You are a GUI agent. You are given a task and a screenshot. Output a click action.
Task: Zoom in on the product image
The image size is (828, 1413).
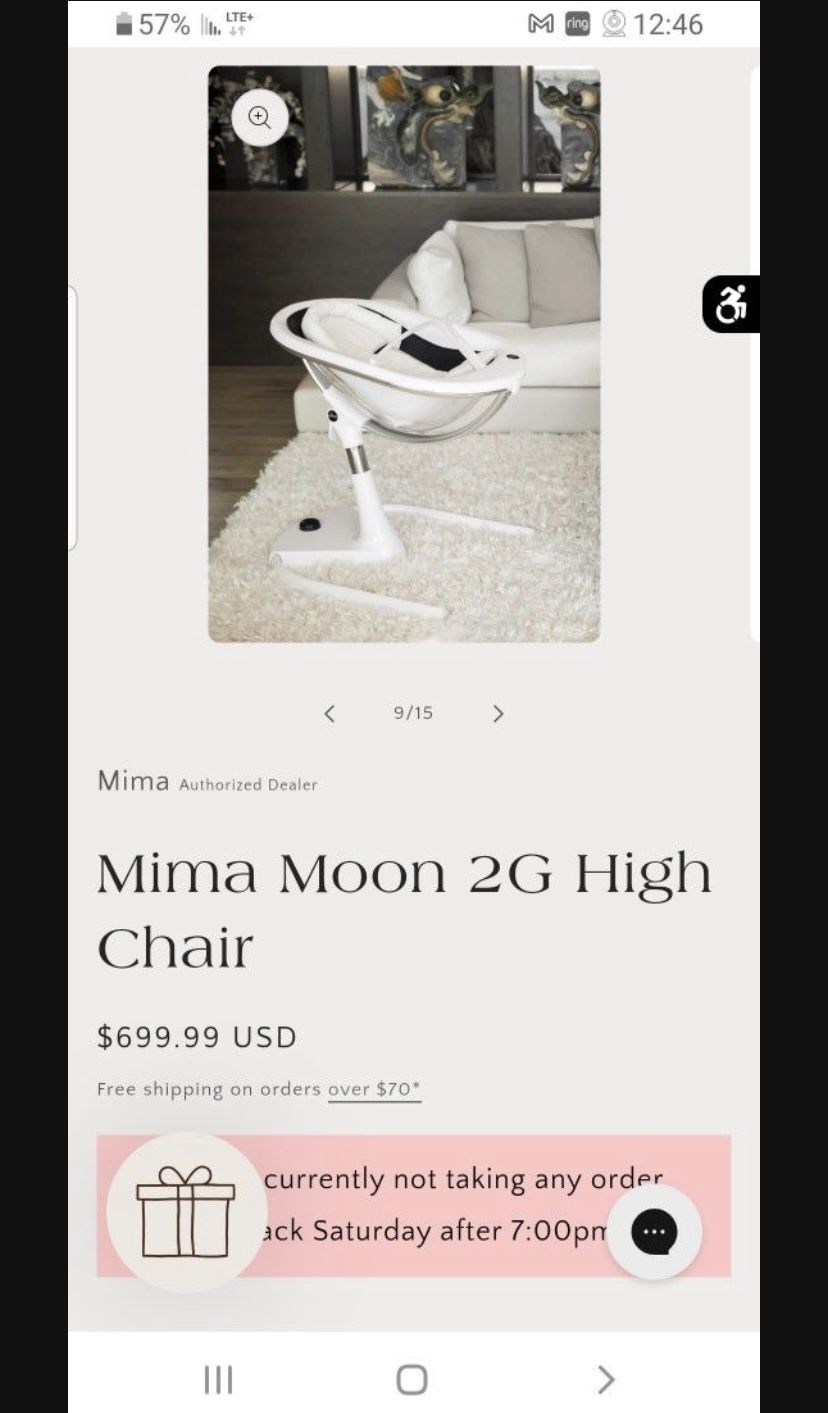[x=260, y=118]
